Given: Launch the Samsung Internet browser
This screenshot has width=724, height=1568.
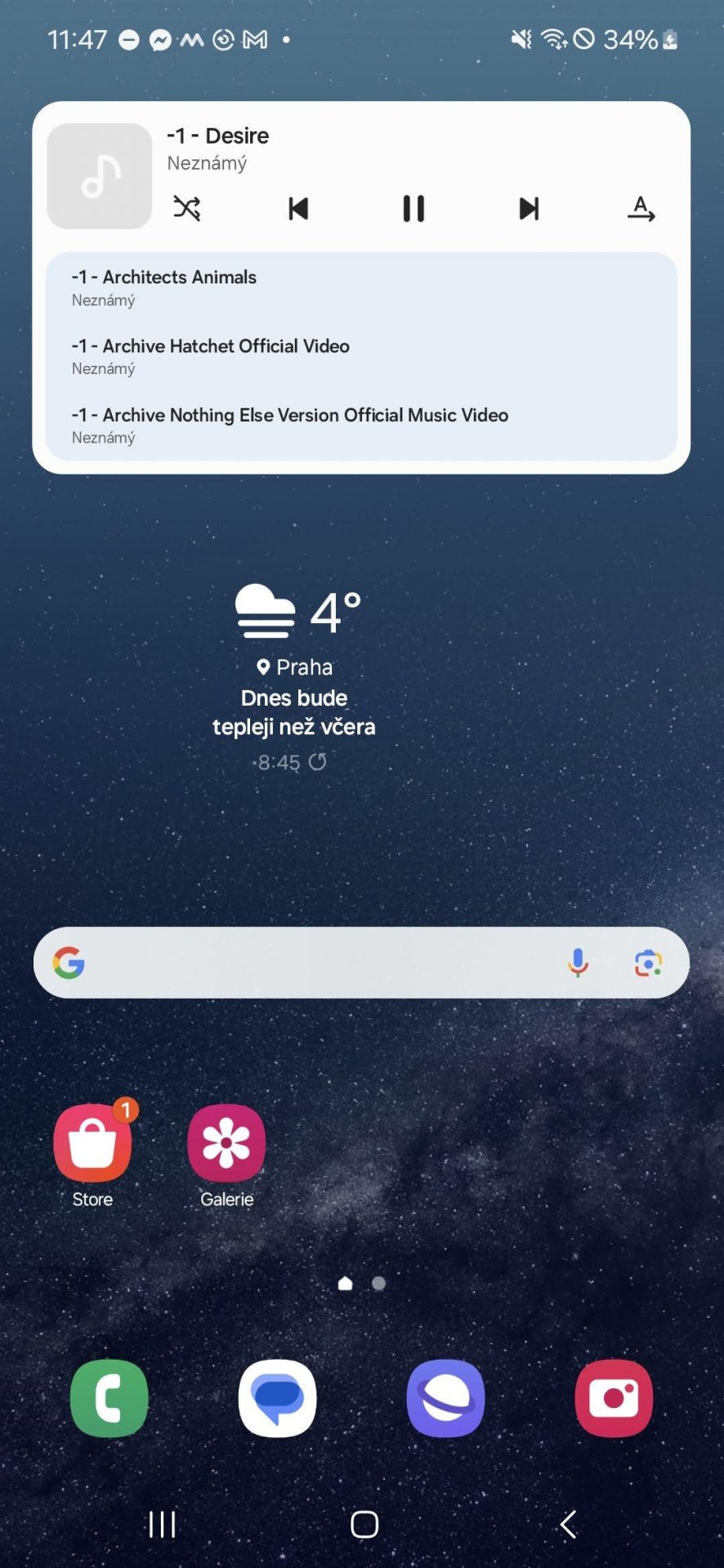Looking at the screenshot, I should [446, 1398].
